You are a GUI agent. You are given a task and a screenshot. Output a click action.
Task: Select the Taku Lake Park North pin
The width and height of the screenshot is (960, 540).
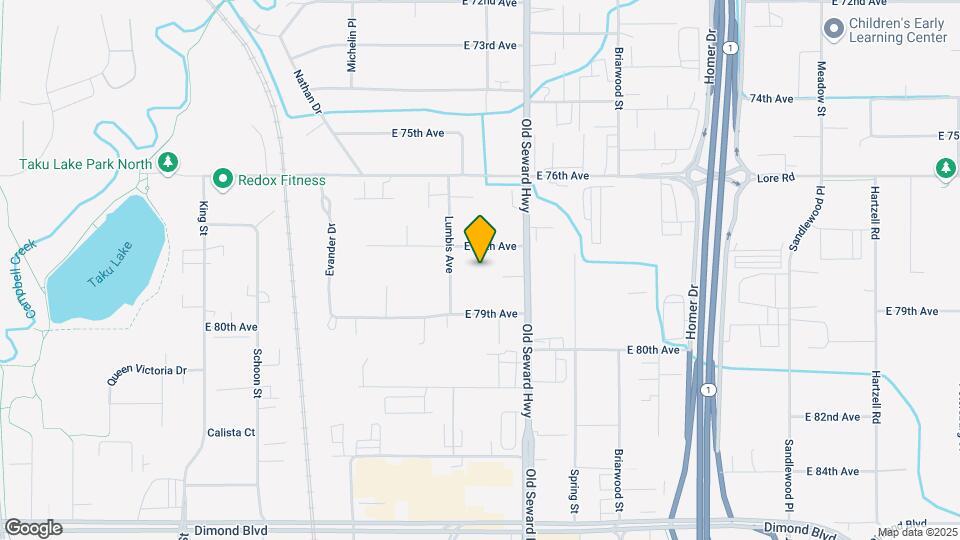[168, 163]
